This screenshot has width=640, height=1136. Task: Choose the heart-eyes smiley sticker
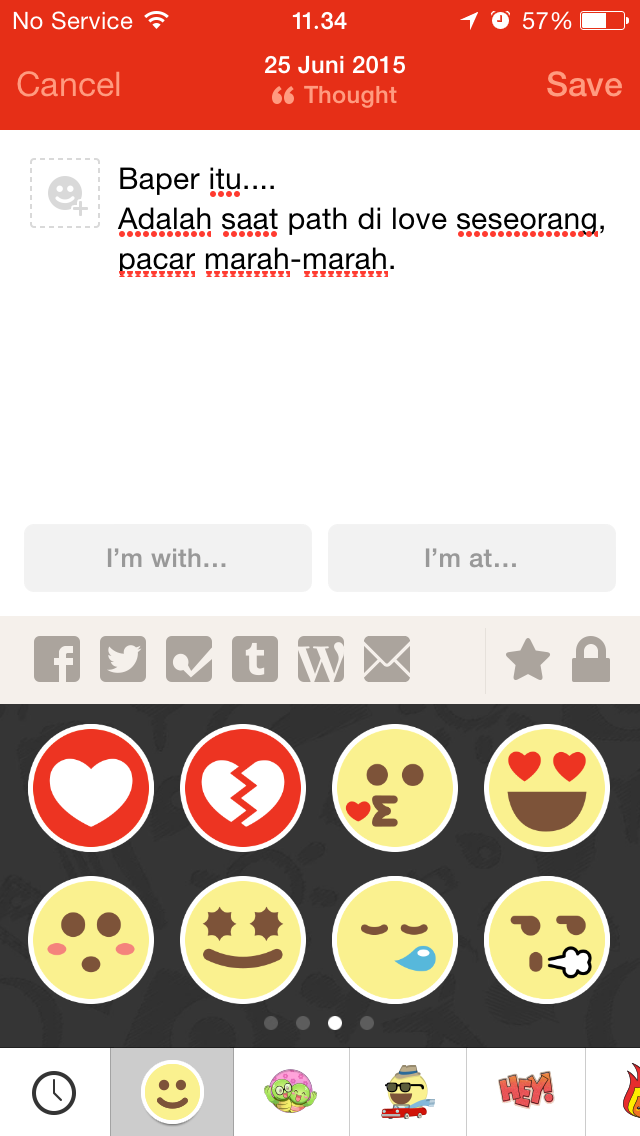[547, 787]
